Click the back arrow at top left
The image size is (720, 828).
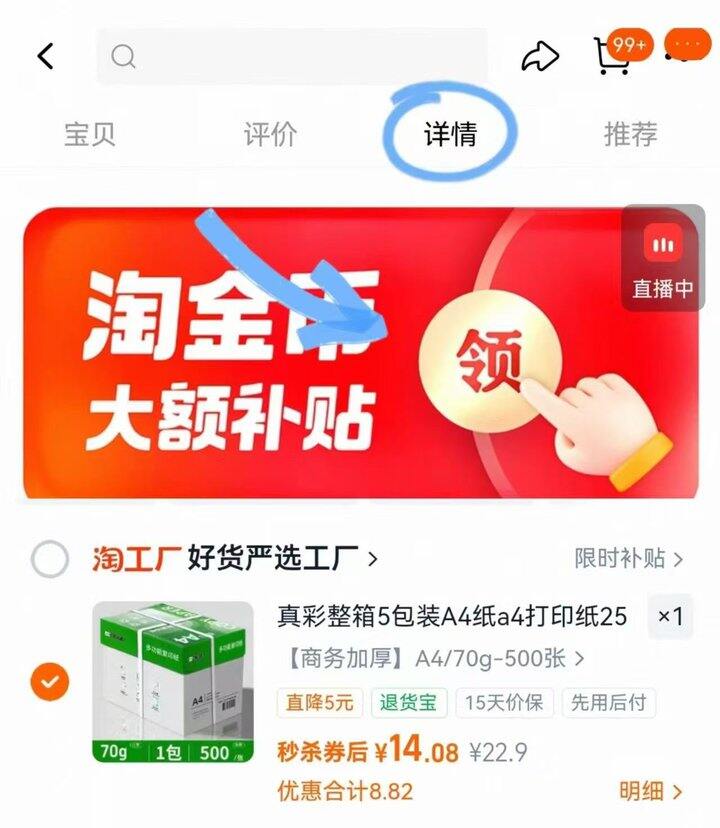tap(46, 56)
